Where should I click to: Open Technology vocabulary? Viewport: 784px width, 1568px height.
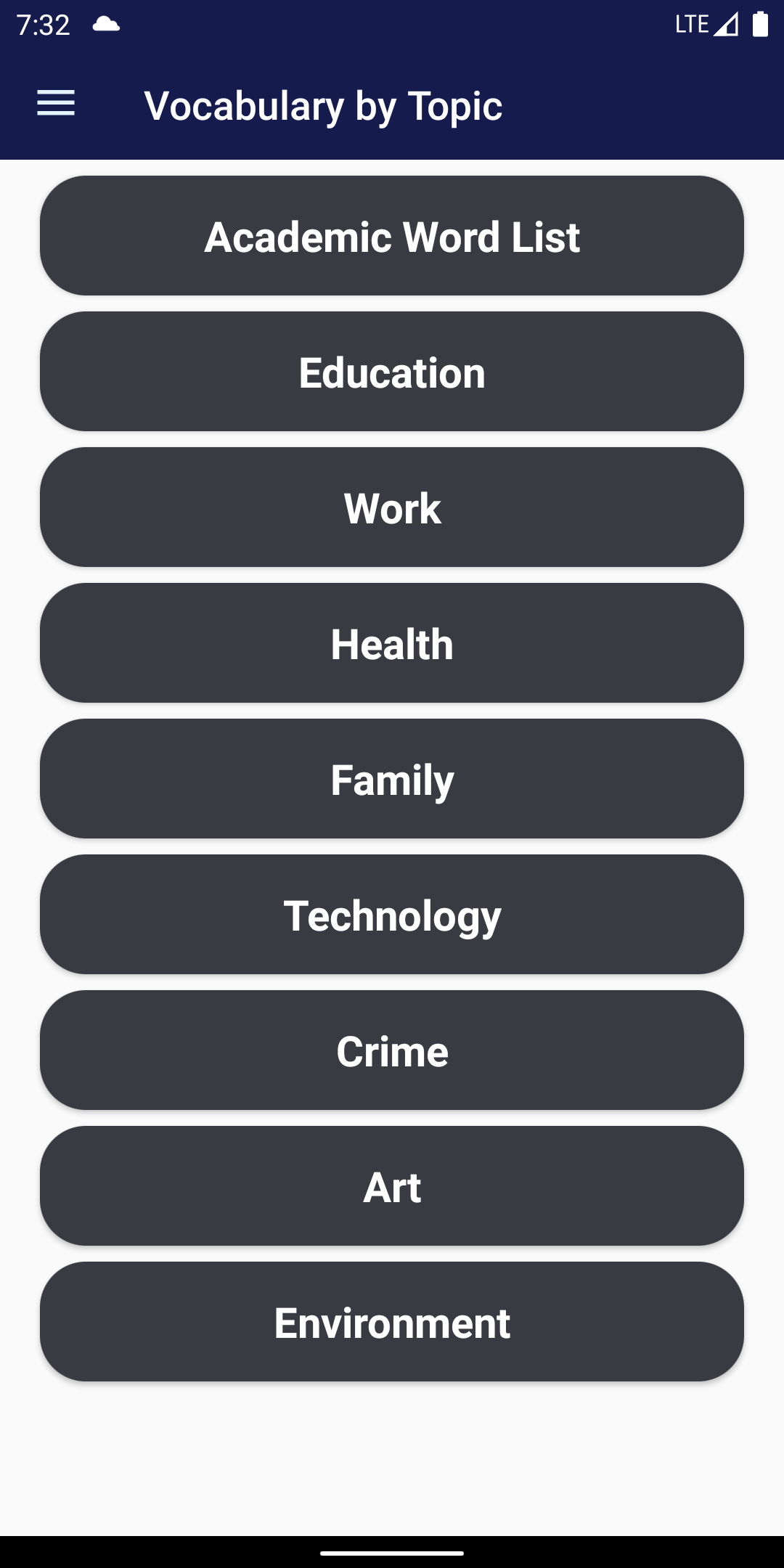pos(392,915)
